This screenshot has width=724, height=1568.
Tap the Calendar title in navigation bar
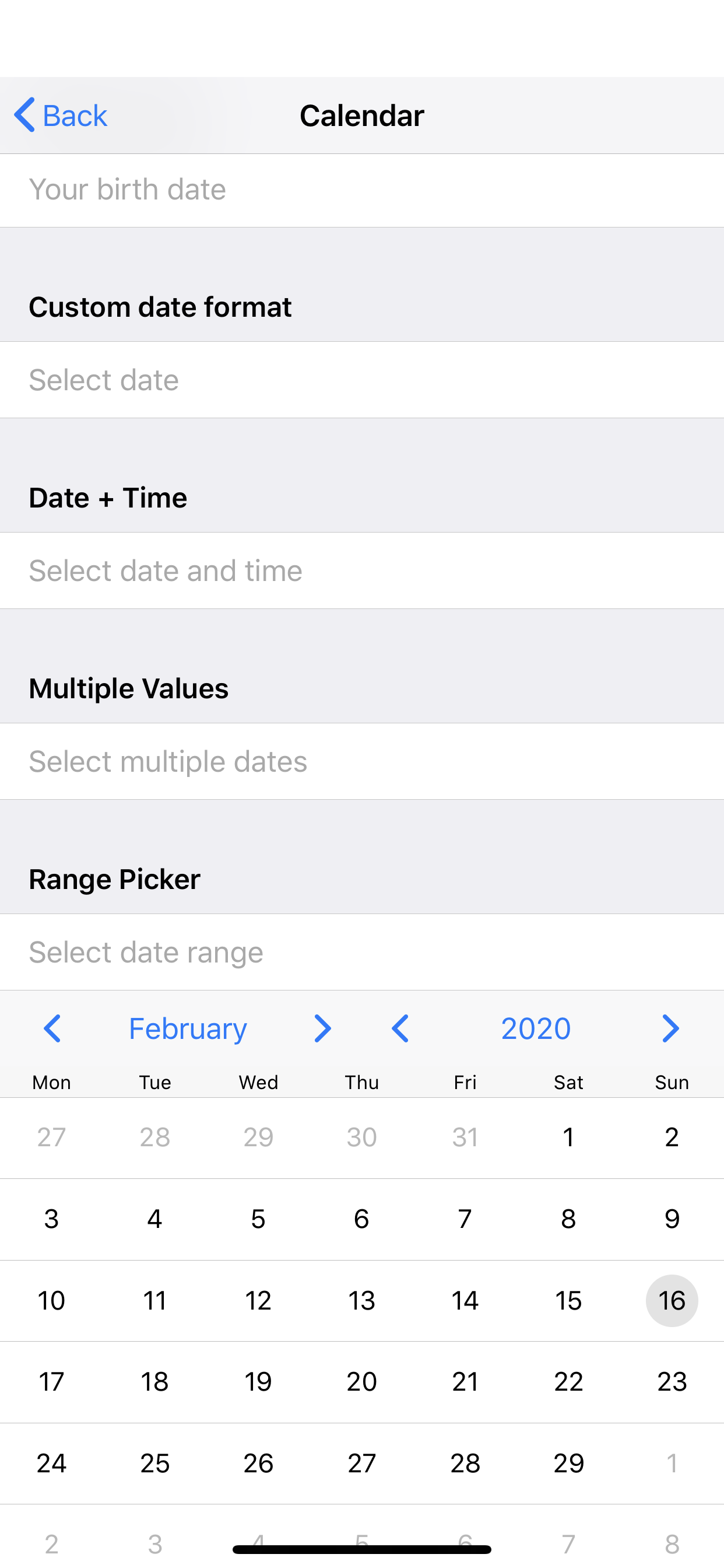pyautogui.click(x=361, y=115)
